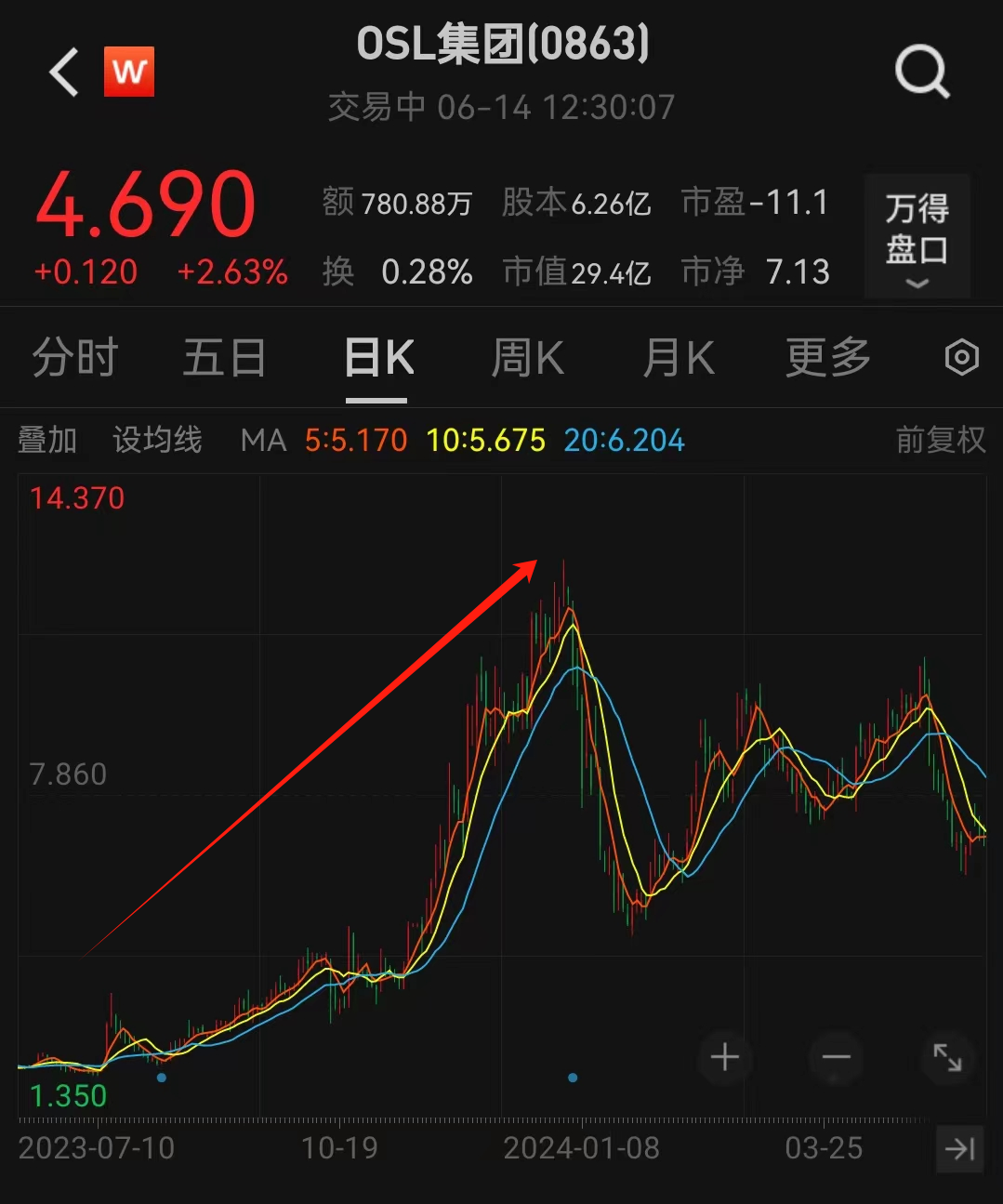
Task: Switch to the 五日 chart tab
Action: coord(225,358)
